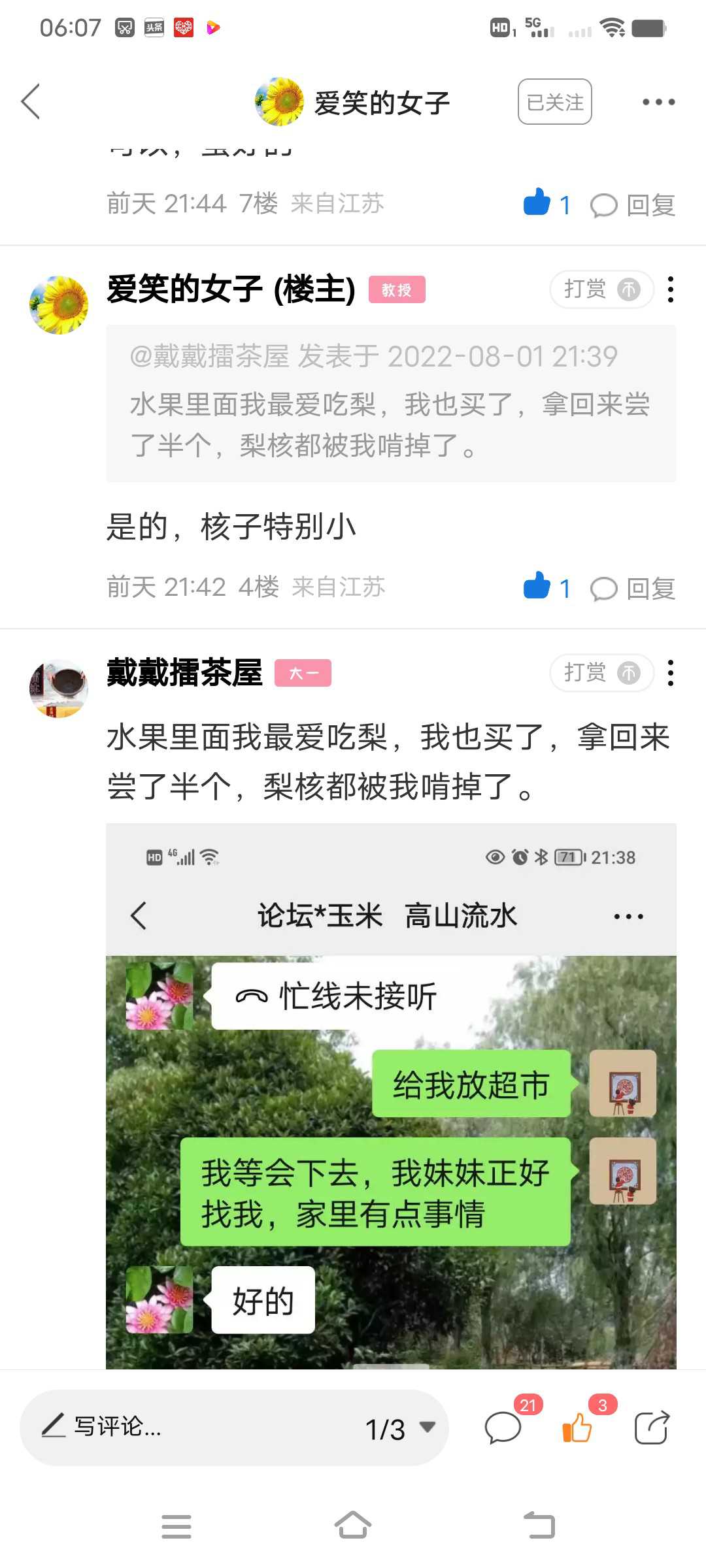Open the 1/3 page selector dropdown
Screen dimensions: 706x1568
[400, 1428]
